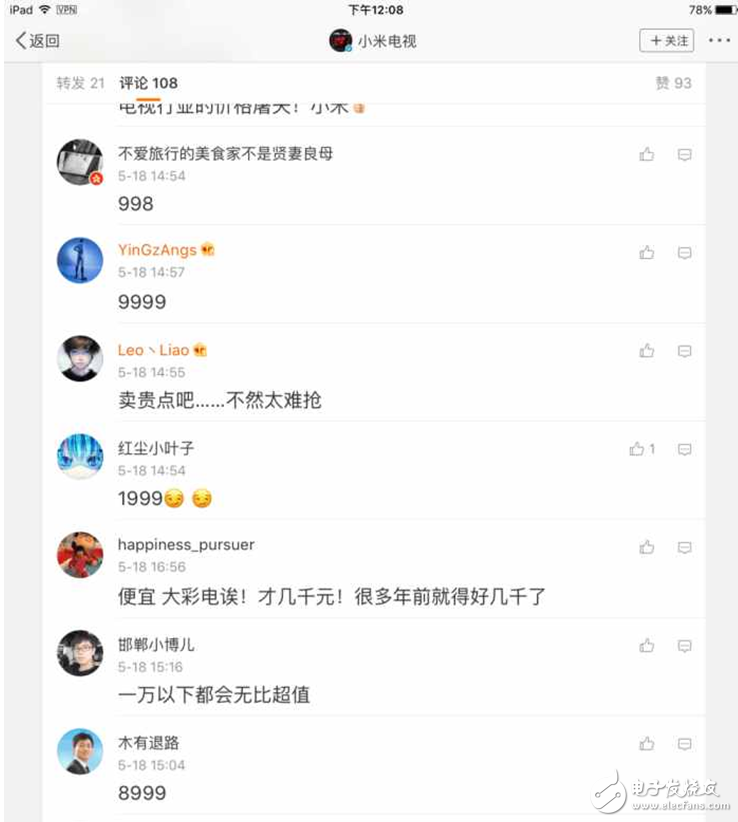Open YinGzAngs's profile via the username link
738x822 pixels.
pos(157,249)
